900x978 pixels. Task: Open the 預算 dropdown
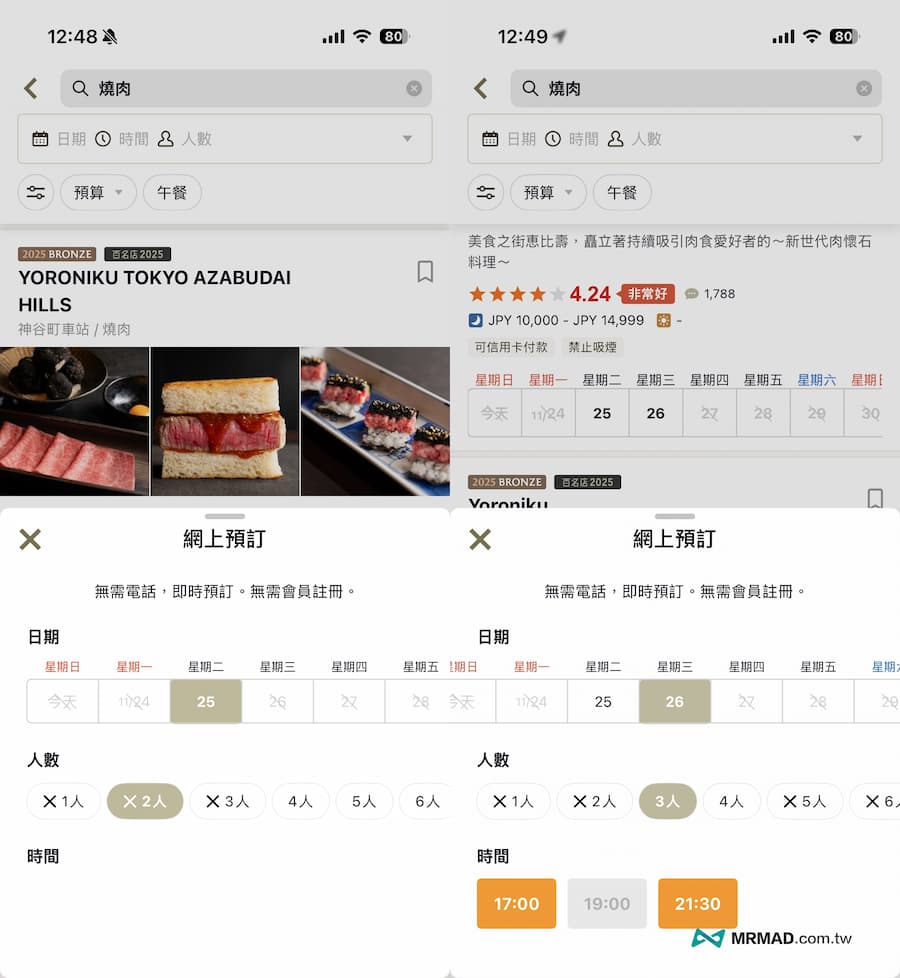tap(97, 192)
